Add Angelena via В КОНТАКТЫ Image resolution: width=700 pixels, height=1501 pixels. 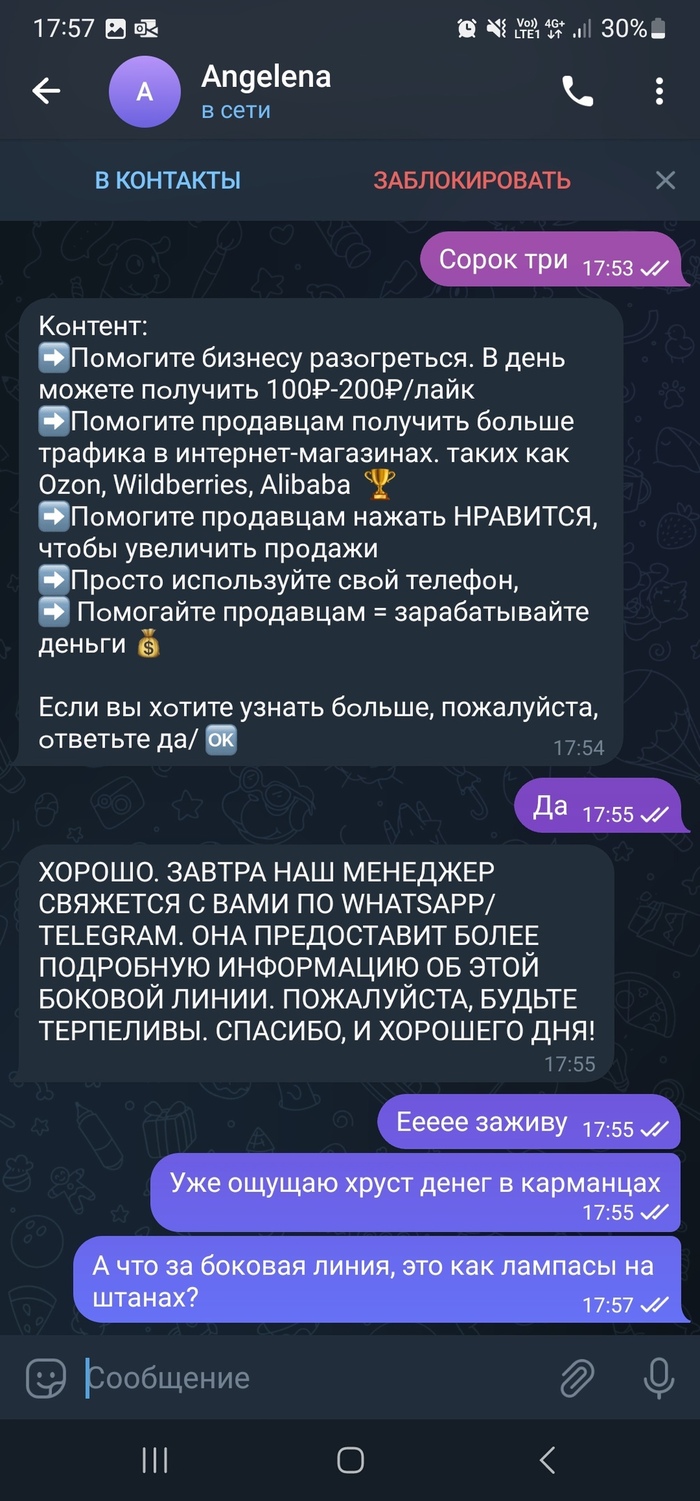coord(168,181)
